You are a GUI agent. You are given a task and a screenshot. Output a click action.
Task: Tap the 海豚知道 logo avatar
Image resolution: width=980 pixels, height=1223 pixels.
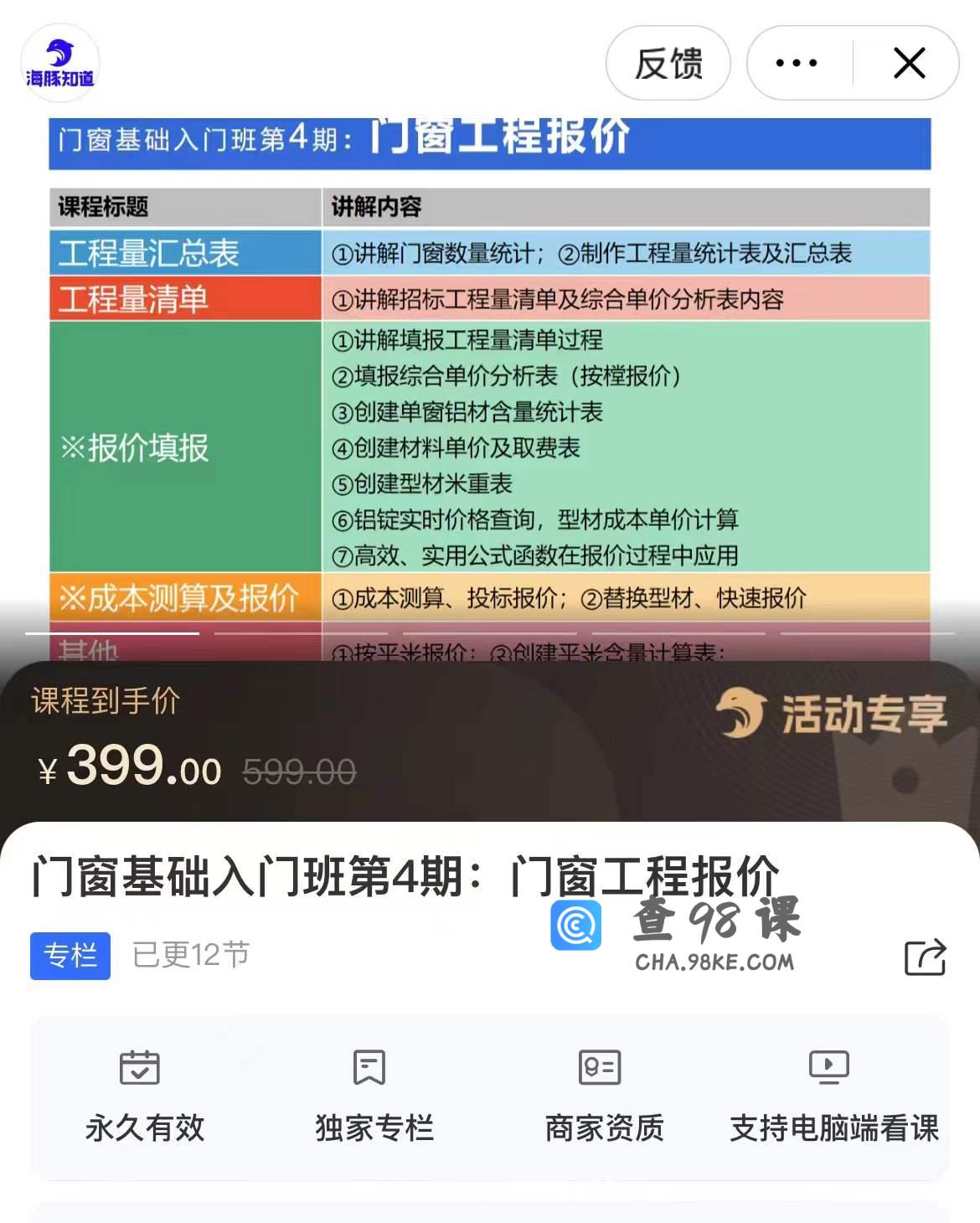[59, 65]
